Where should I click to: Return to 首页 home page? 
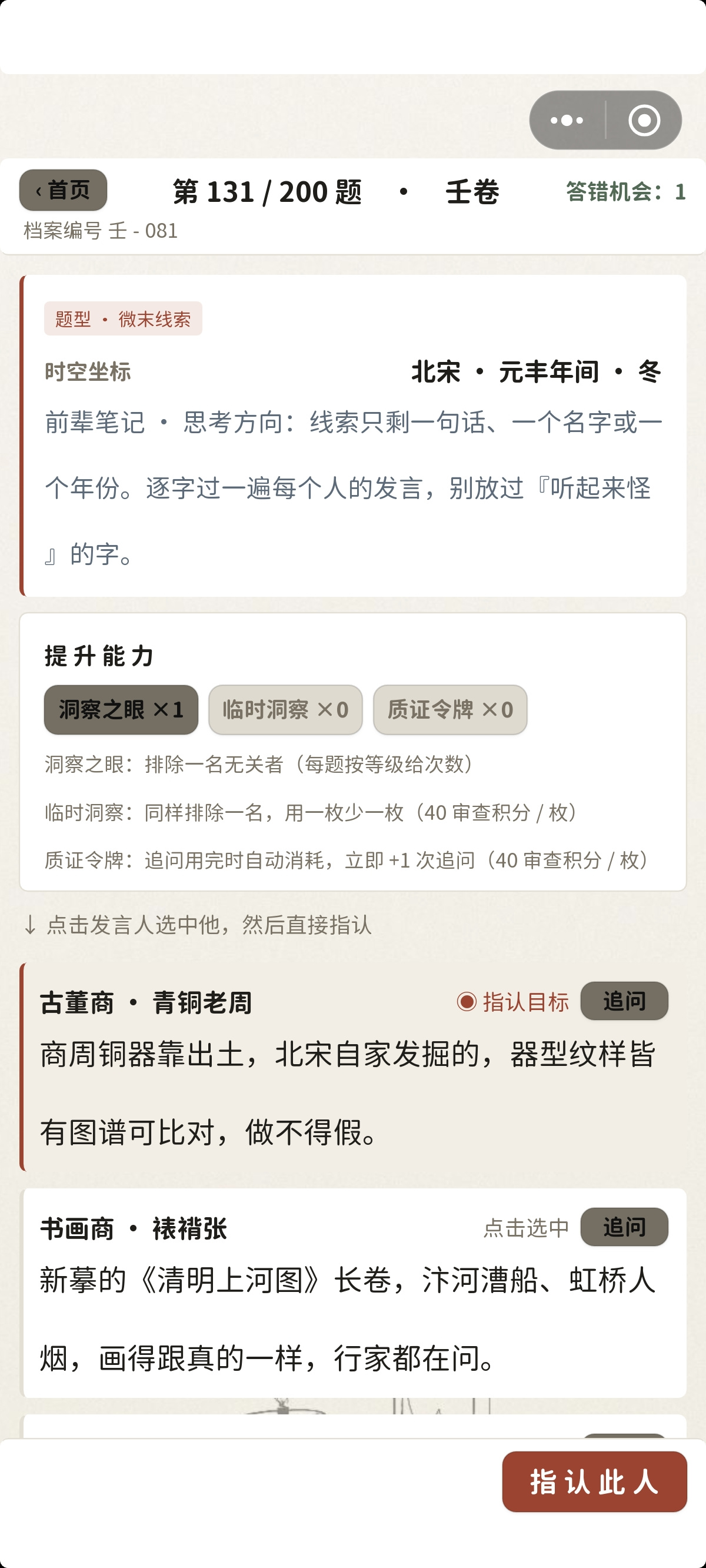[x=64, y=190]
